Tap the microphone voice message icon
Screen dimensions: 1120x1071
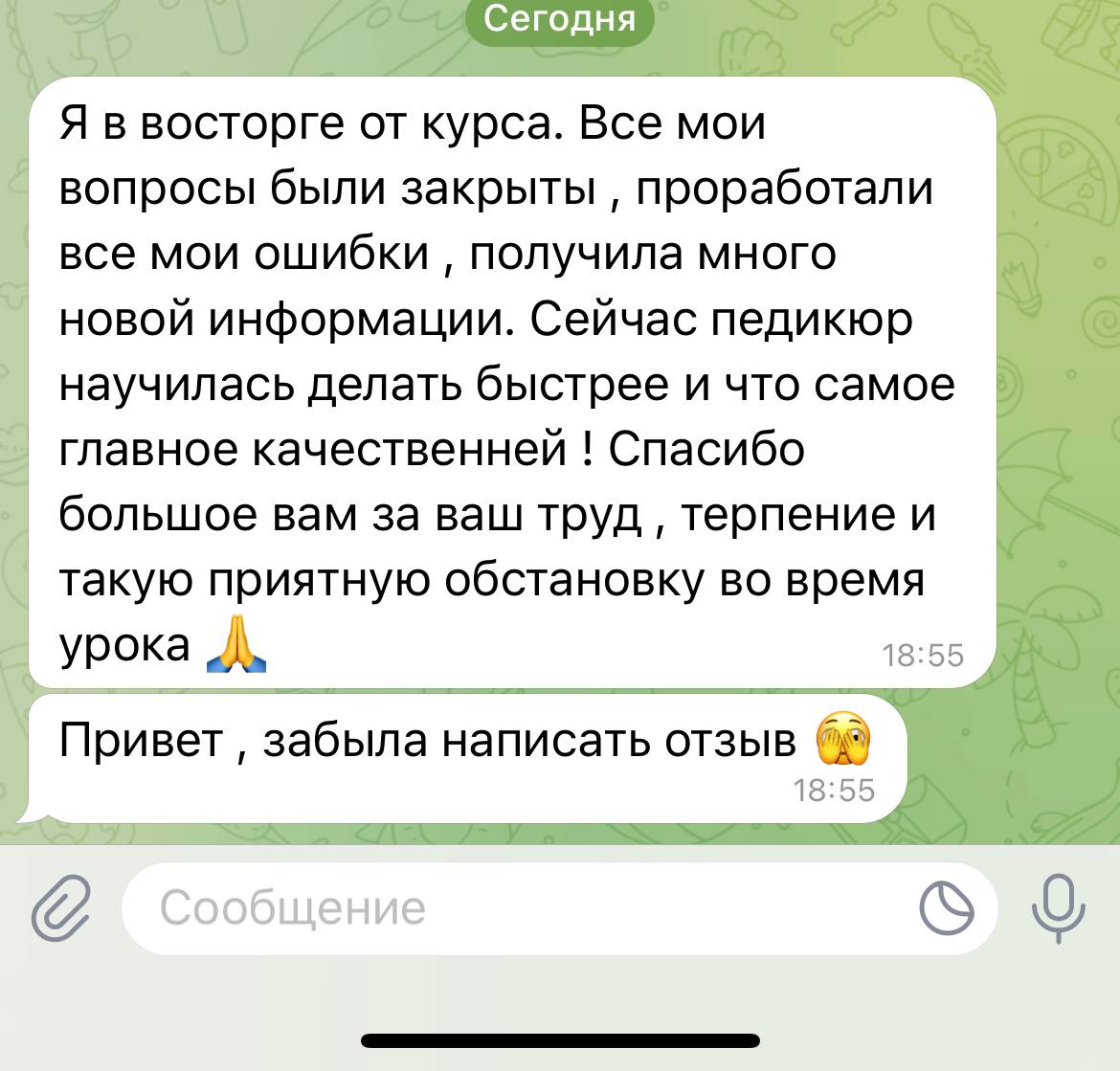(1059, 908)
